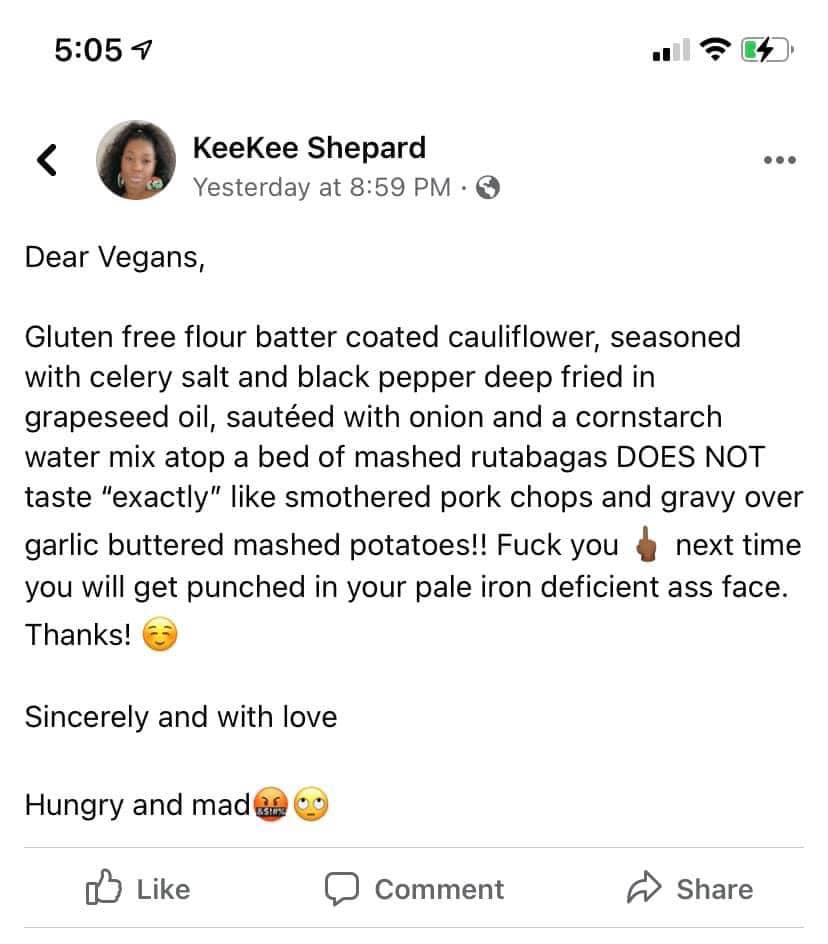828x944 pixels.
Task: Click the back arrow to leave the post
Action: pos(47,159)
